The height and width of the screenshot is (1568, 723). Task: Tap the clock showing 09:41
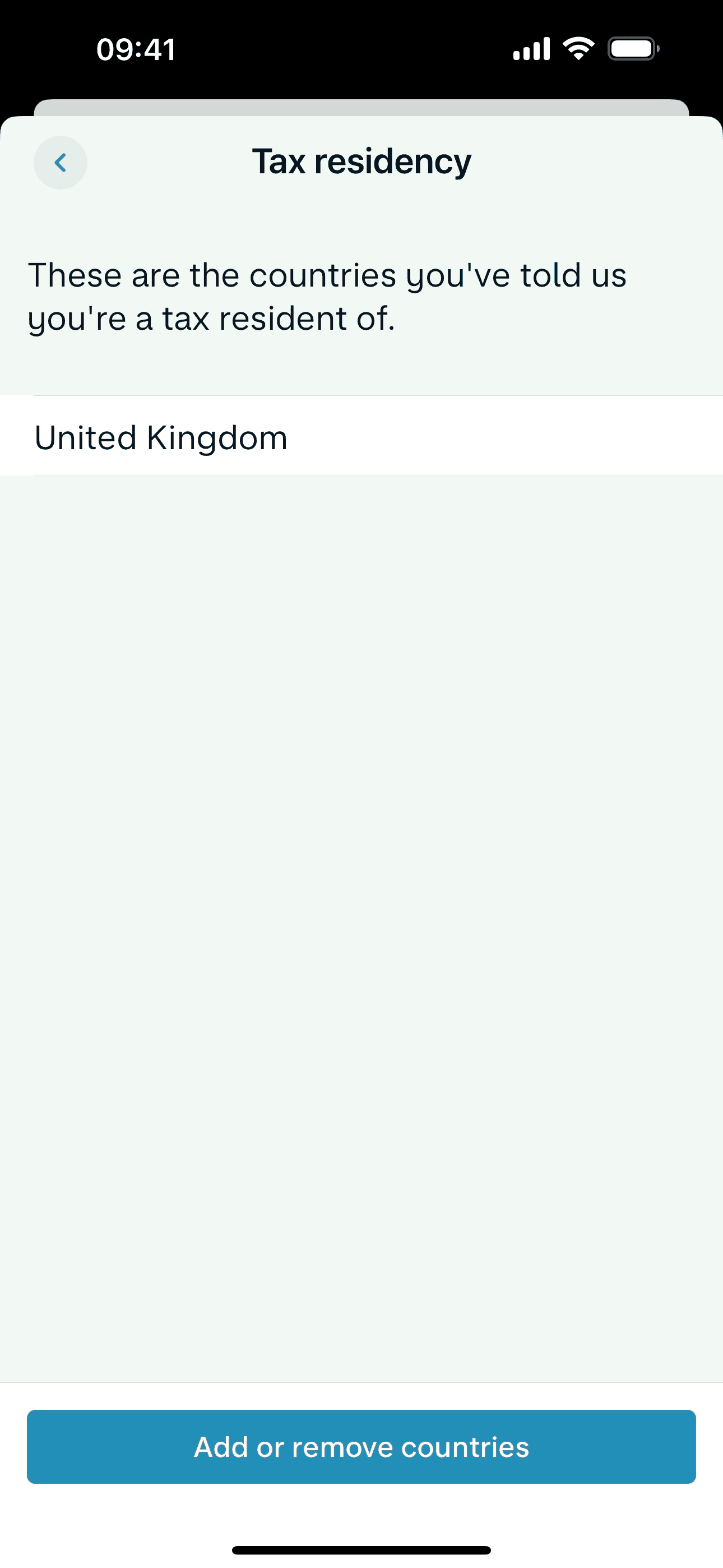coord(136,49)
